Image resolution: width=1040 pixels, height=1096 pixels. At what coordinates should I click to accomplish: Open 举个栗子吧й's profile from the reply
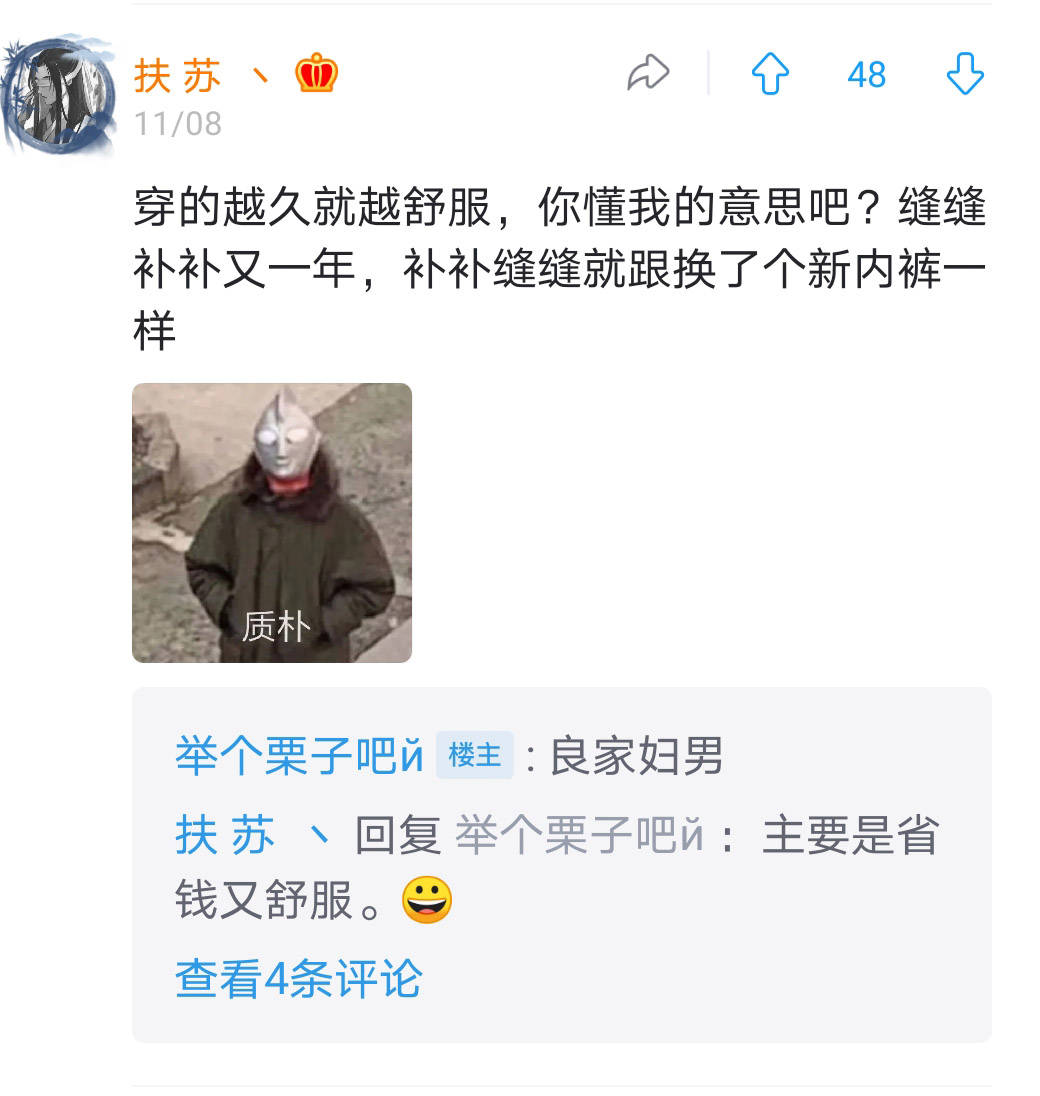click(300, 756)
